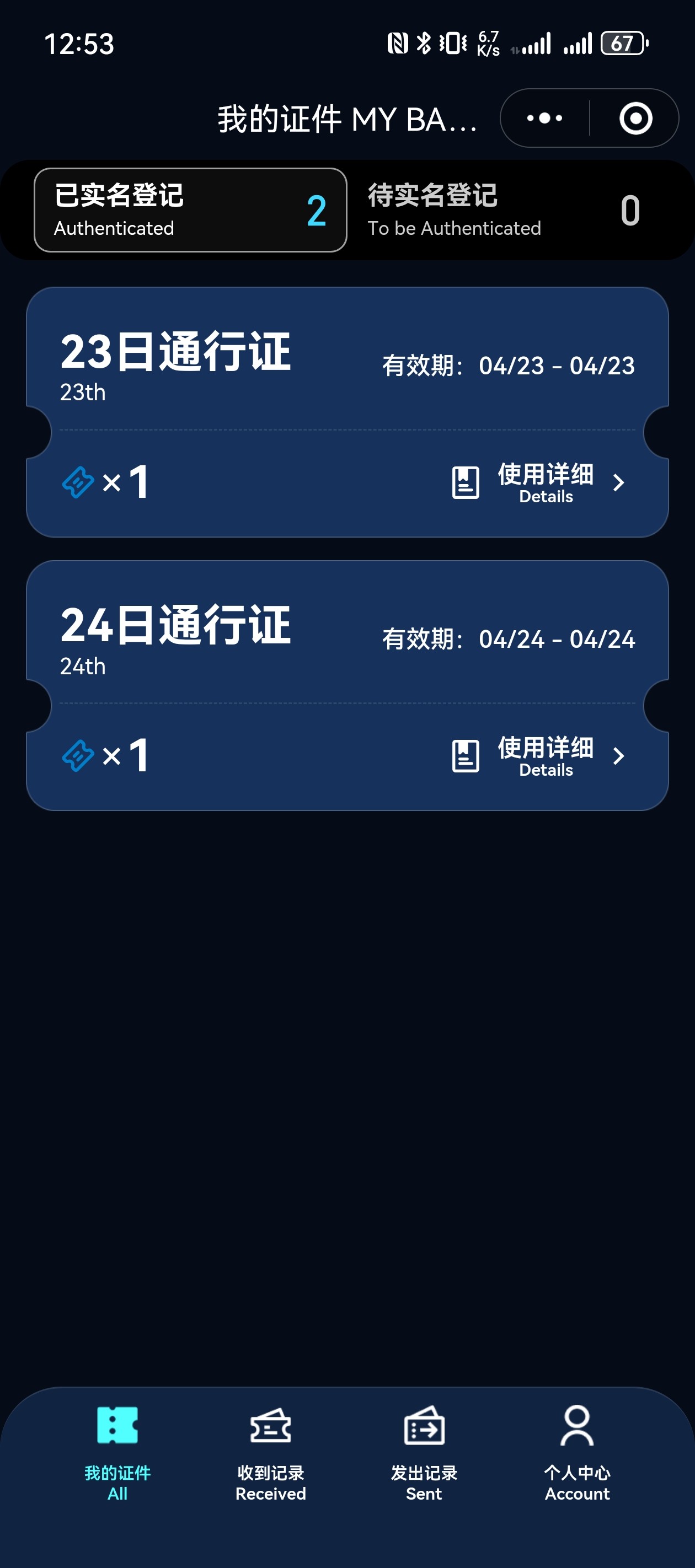The height and width of the screenshot is (1568, 695).
Task: Open the mini program three-dot menu
Action: click(544, 118)
